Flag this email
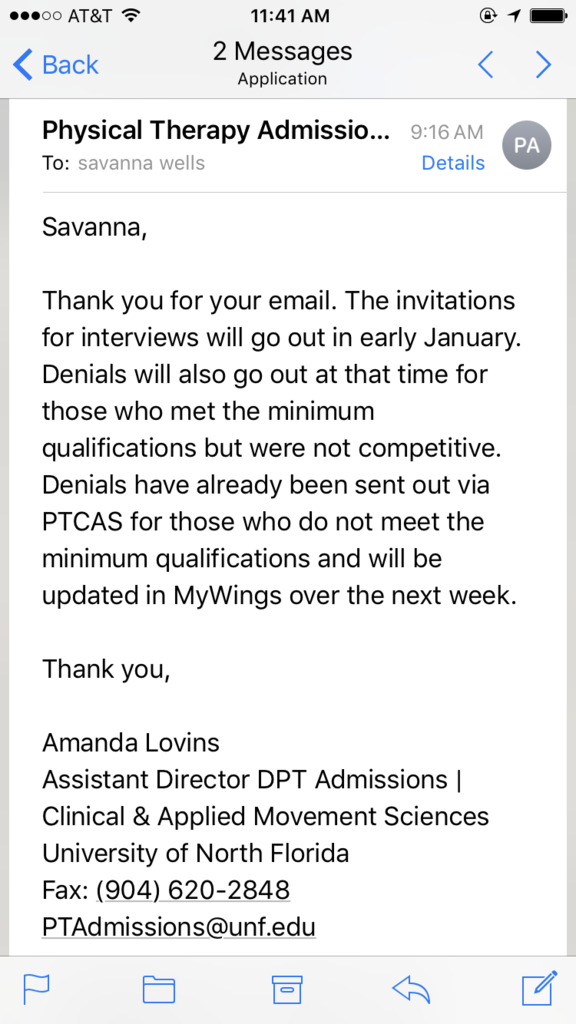Image resolution: width=576 pixels, height=1024 pixels. (37, 989)
